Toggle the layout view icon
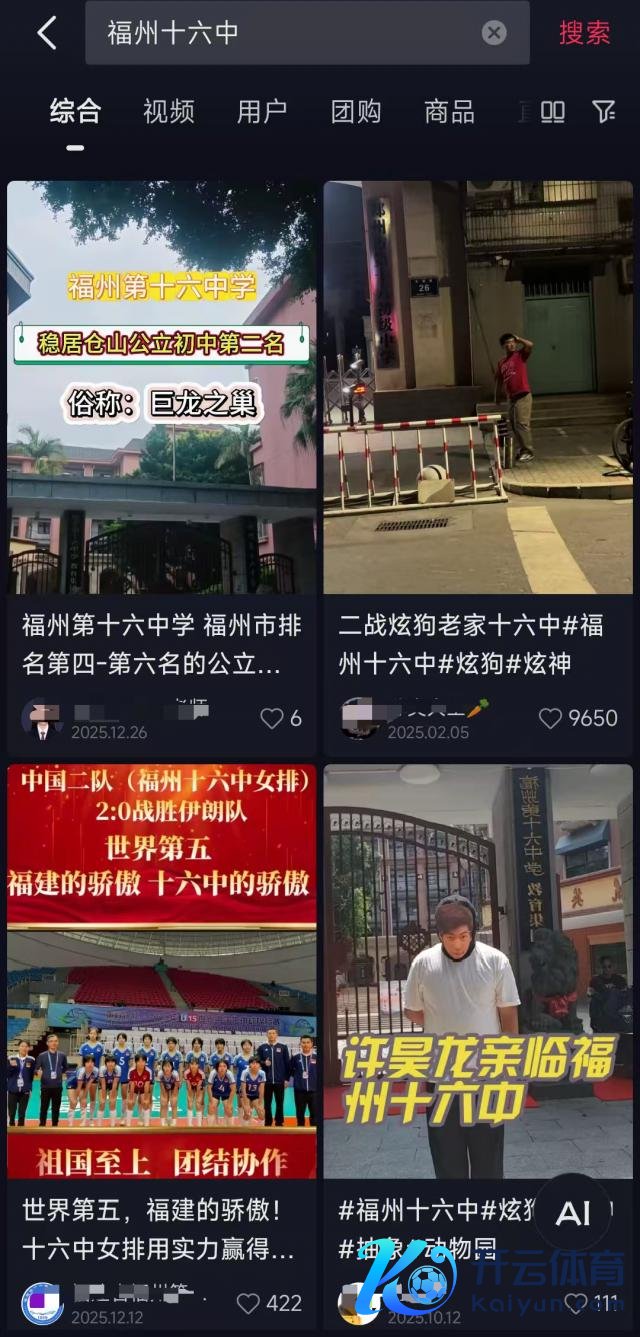This screenshot has width=640, height=1337. point(553,112)
